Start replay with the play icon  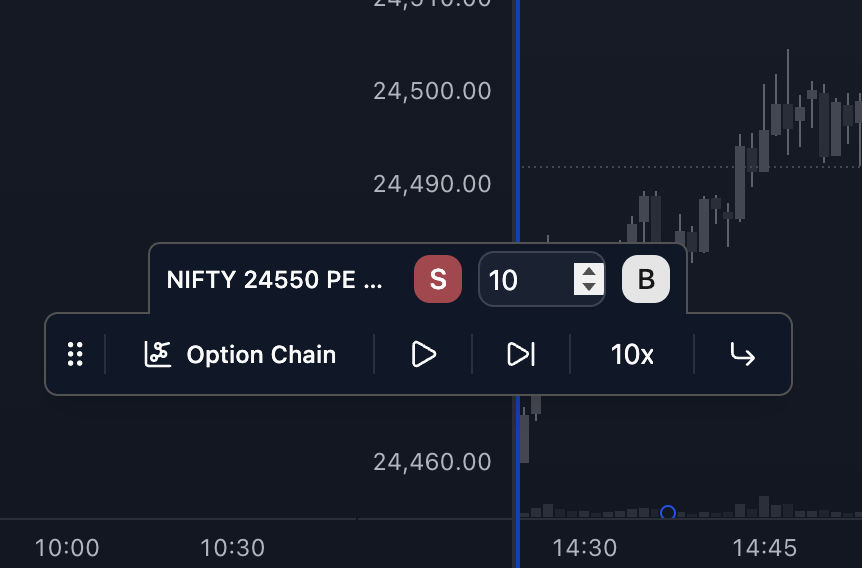(x=424, y=354)
